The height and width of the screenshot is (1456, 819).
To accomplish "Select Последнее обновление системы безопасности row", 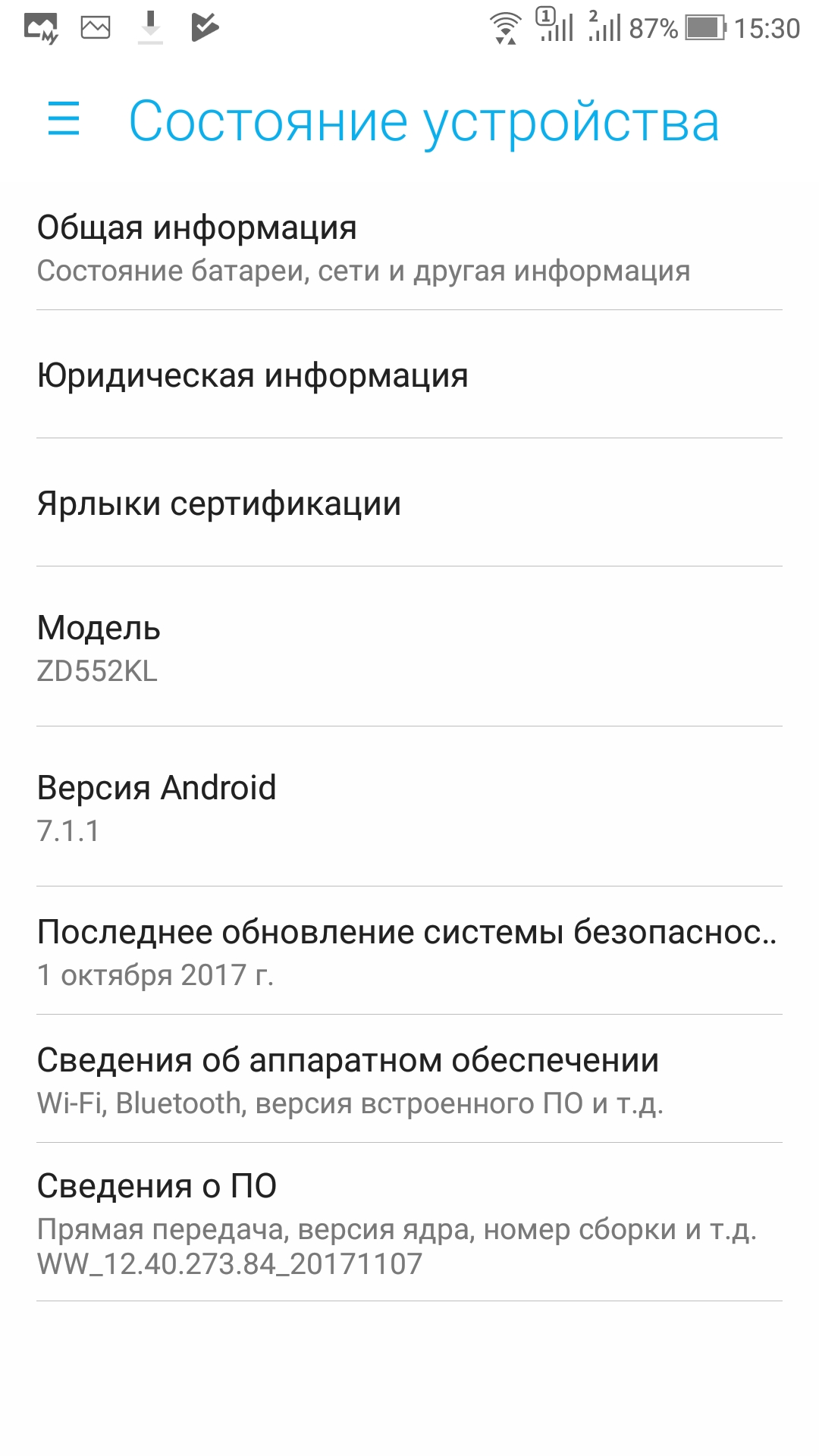I will coord(409,952).
